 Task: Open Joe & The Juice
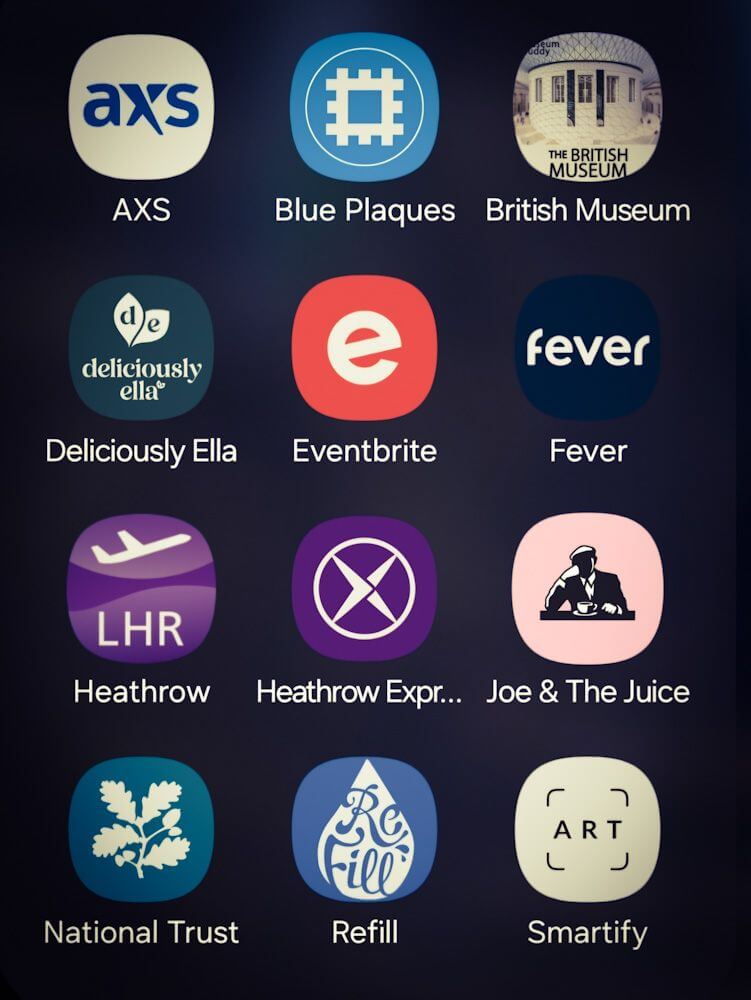coord(587,589)
